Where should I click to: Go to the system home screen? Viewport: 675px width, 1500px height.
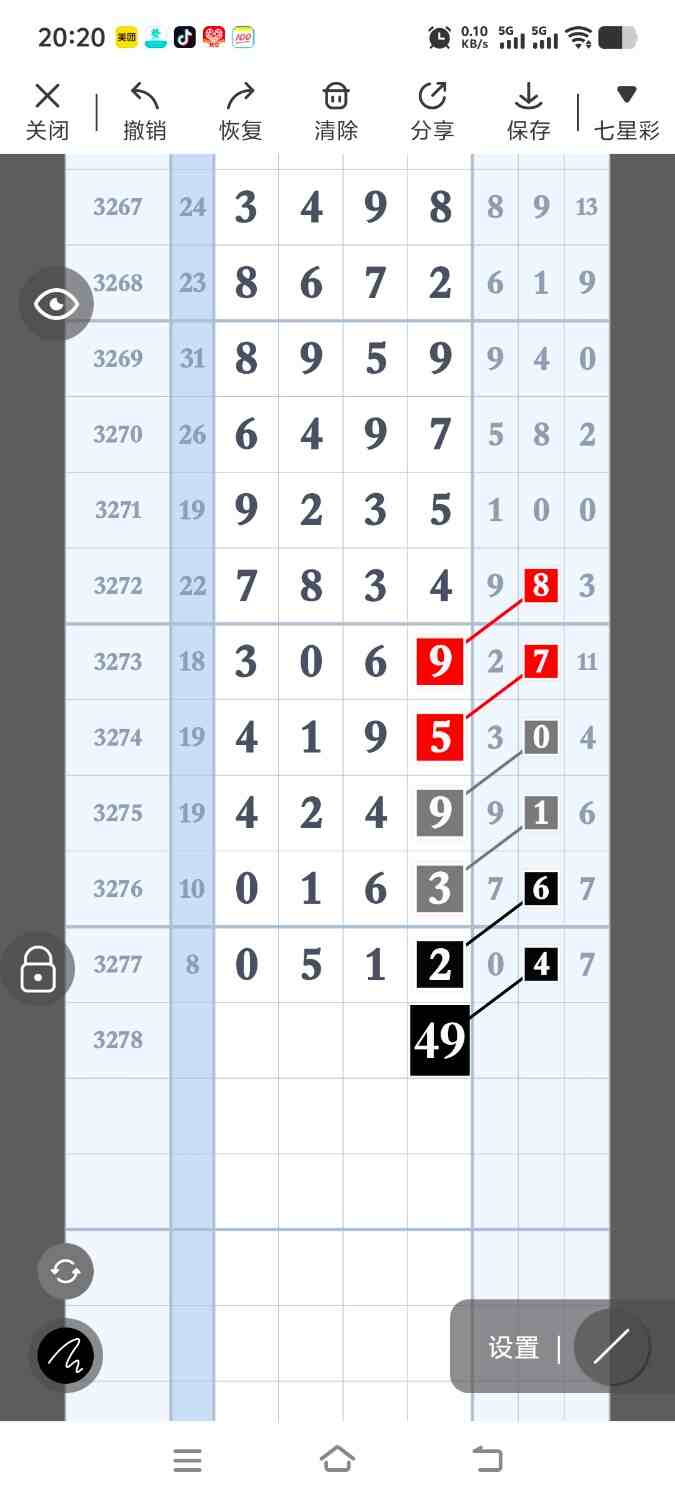337,1460
